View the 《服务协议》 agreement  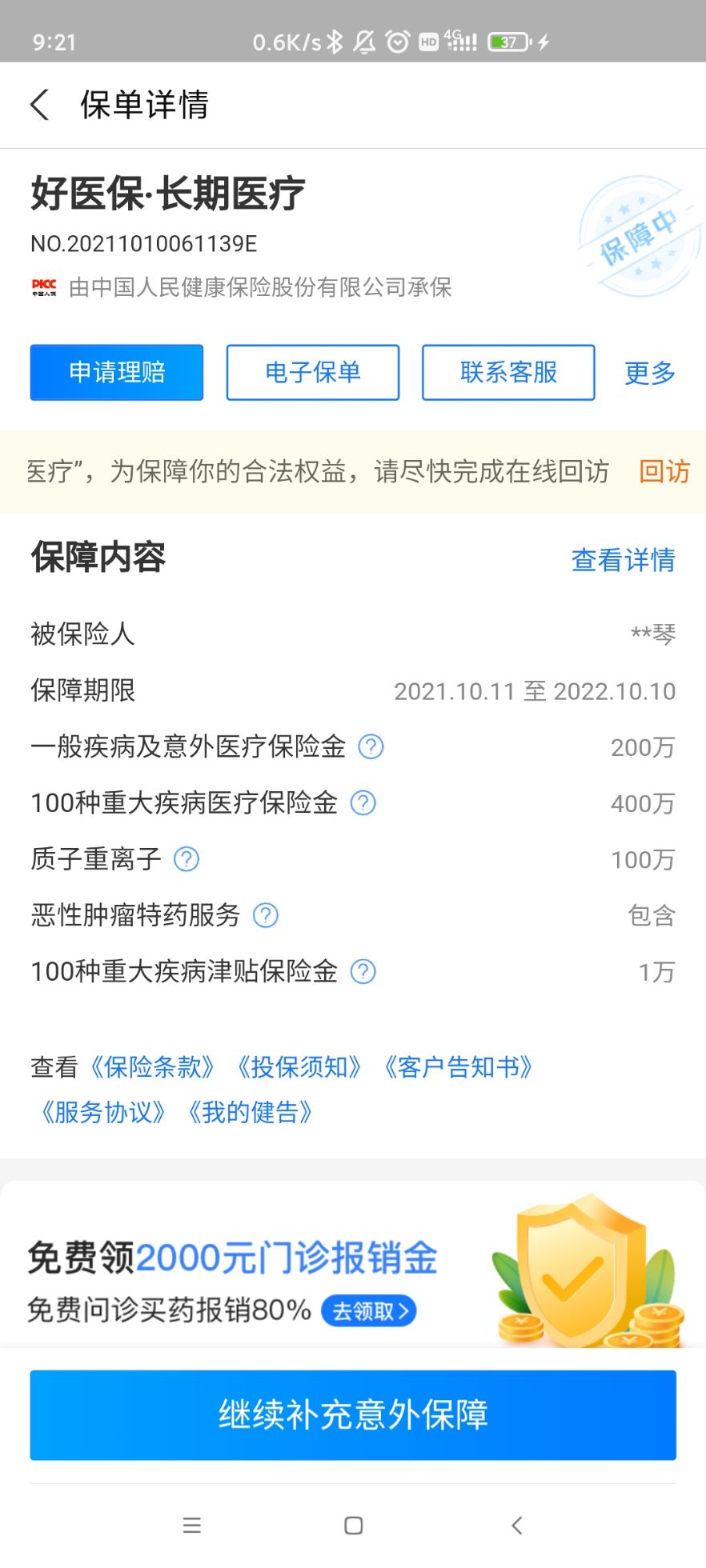102,1112
